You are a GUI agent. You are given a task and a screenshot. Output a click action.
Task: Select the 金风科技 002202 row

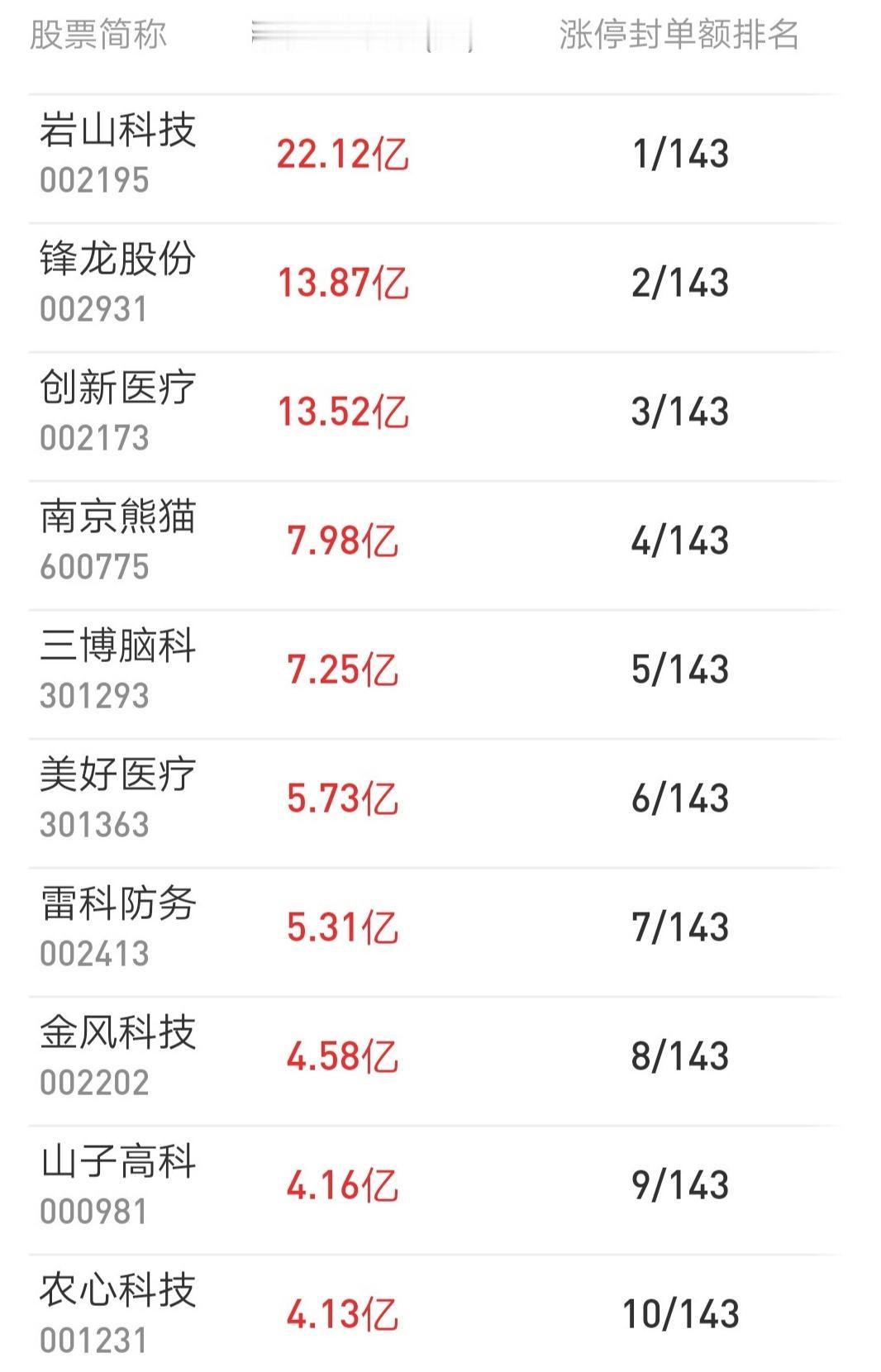(x=435, y=1060)
